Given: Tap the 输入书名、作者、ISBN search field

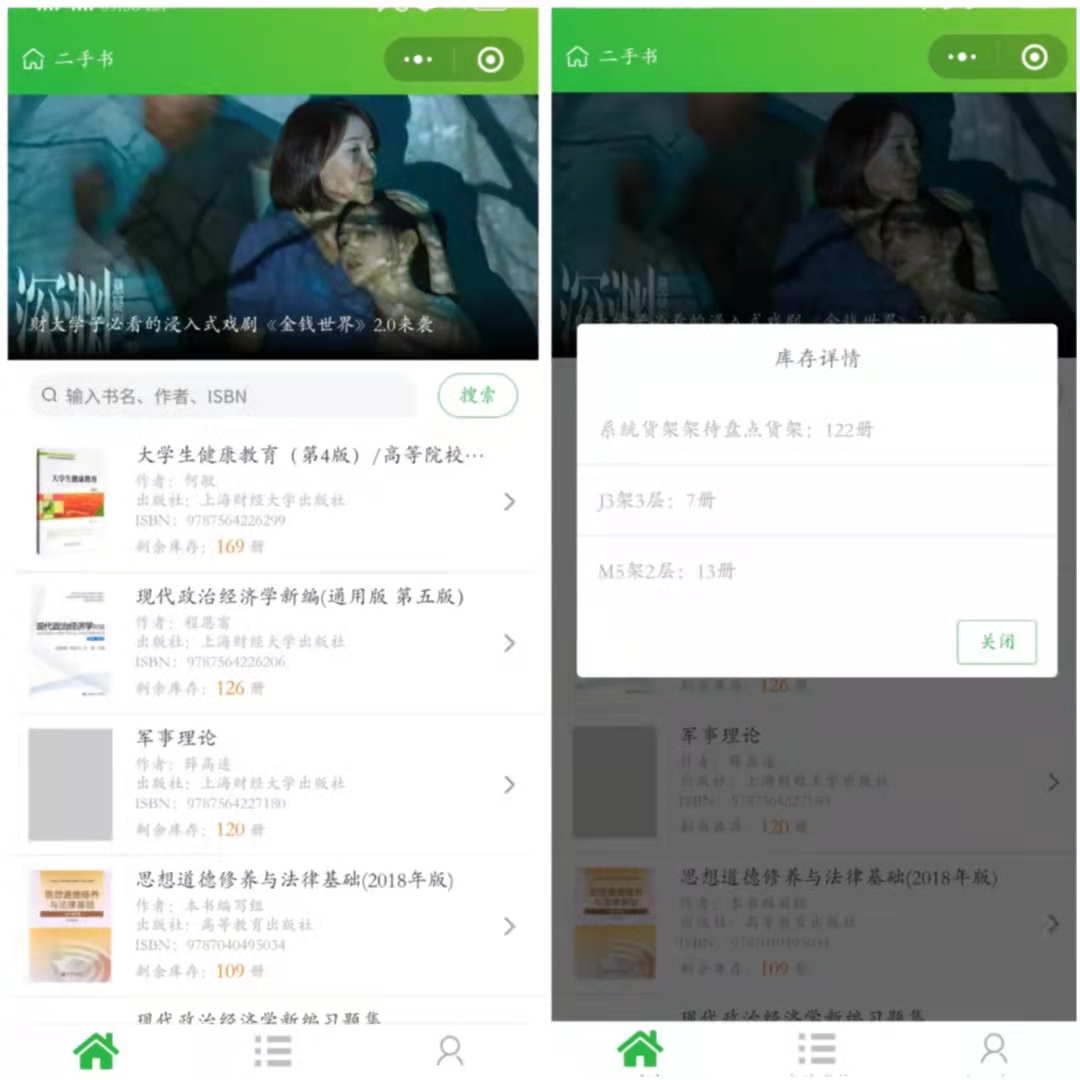Looking at the screenshot, I should point(225,396).
